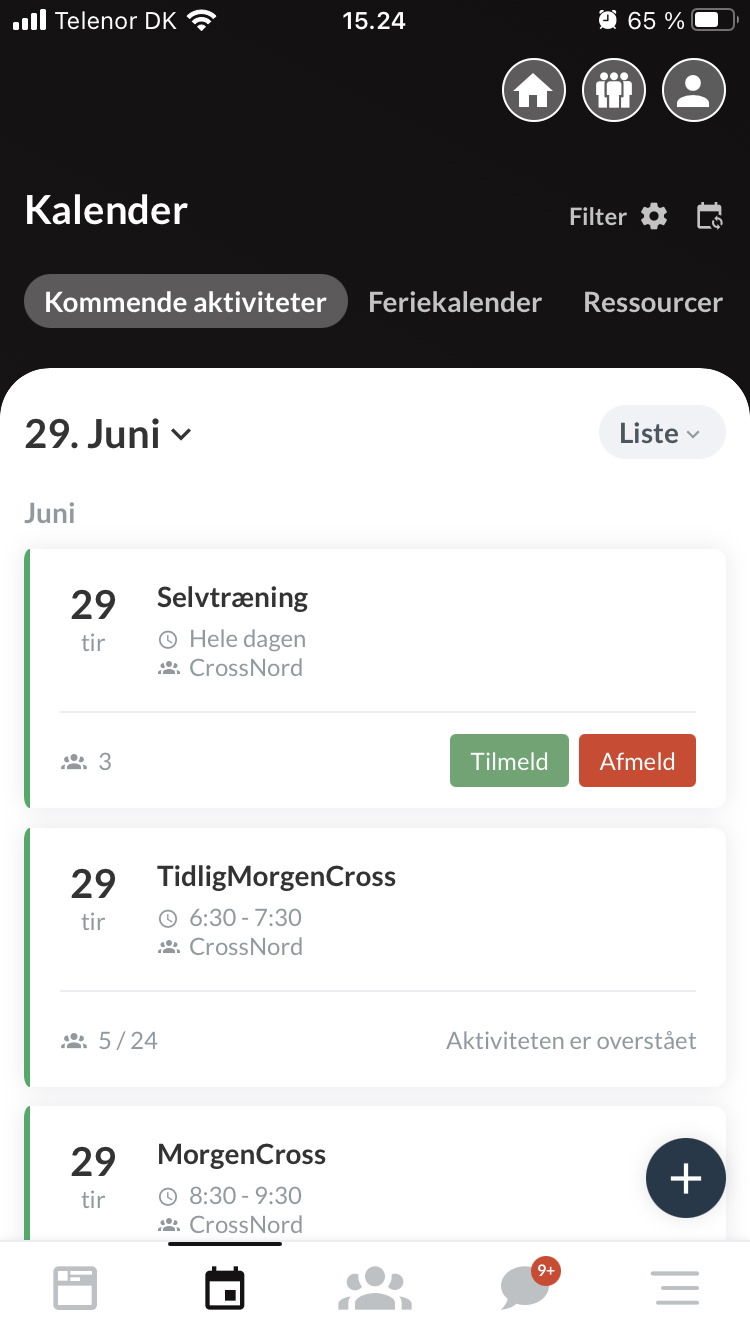This screenshot has height=1334, width=750.
Task: Go to the home icon at top
Action: click(x=534, y=91)
